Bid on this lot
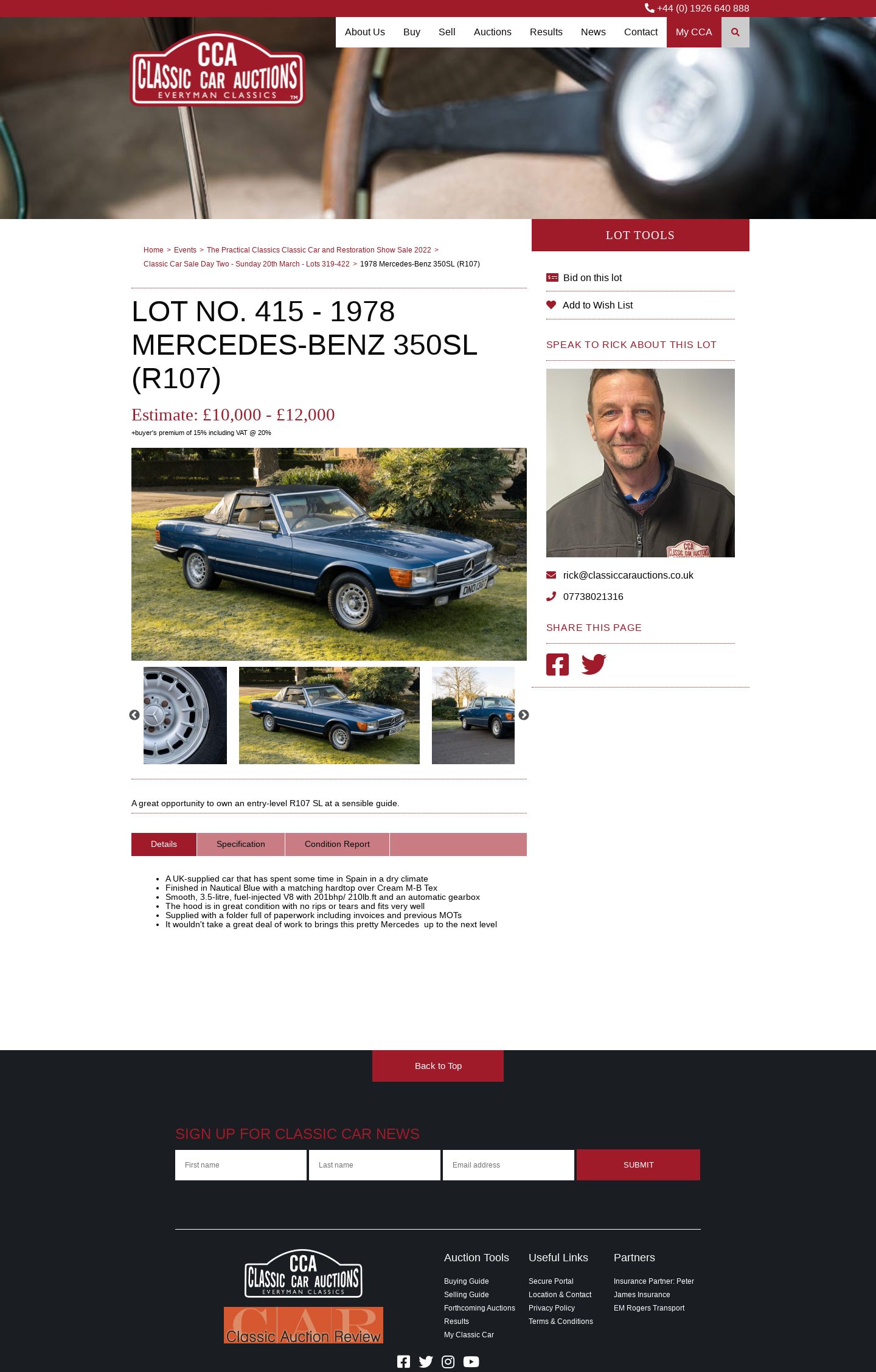This screenshot has height=1372, width=876. pos(592,278)
